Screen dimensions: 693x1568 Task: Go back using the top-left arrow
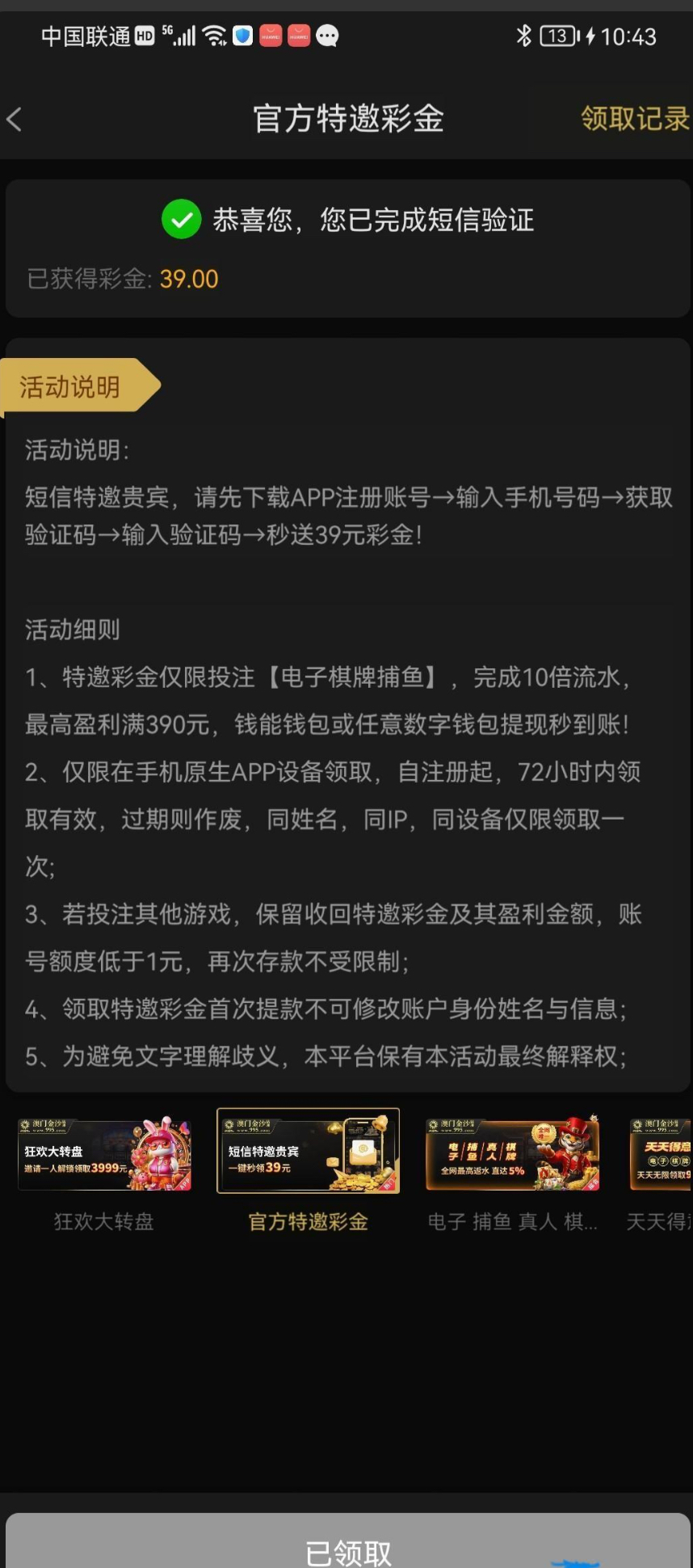coord(15,120)
